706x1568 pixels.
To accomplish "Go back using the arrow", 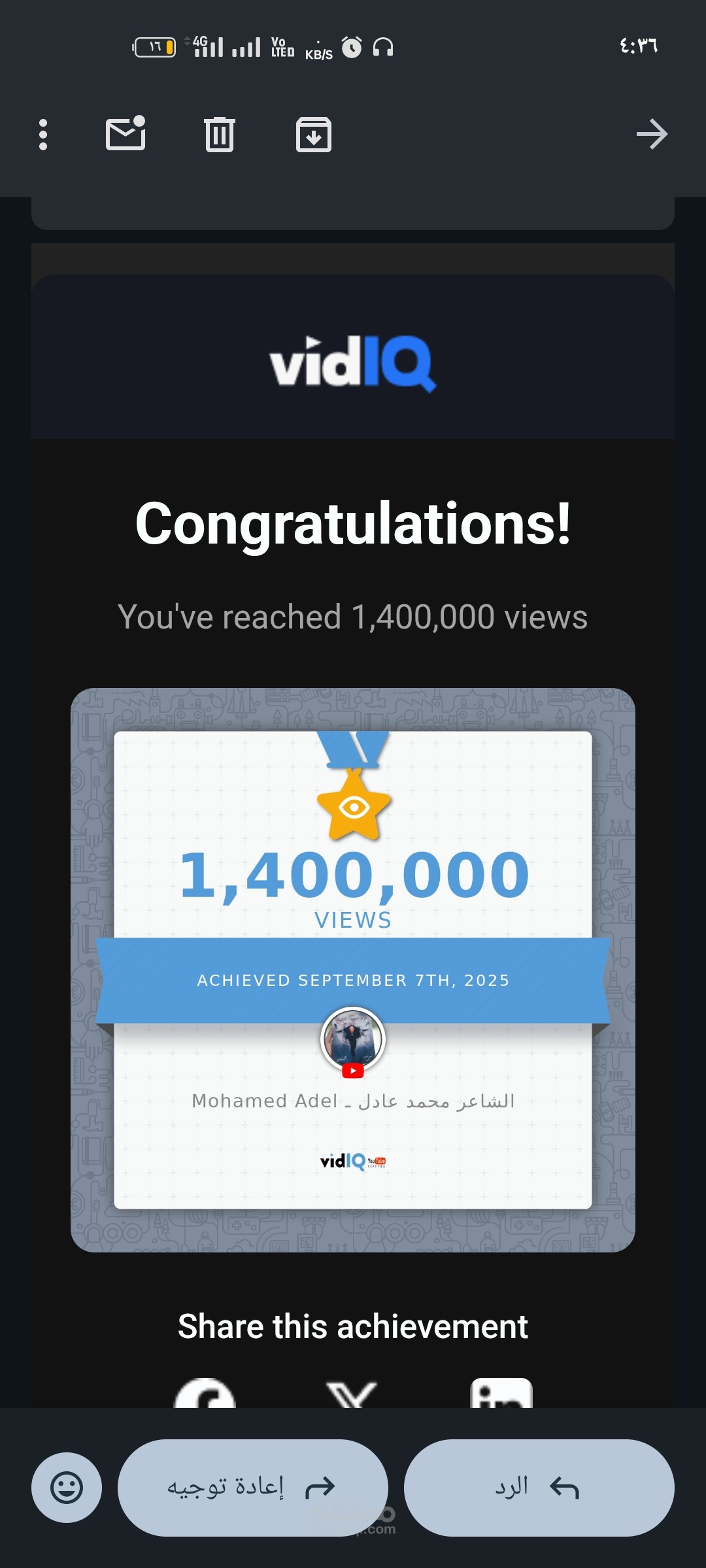I will (x=652, y=135).
